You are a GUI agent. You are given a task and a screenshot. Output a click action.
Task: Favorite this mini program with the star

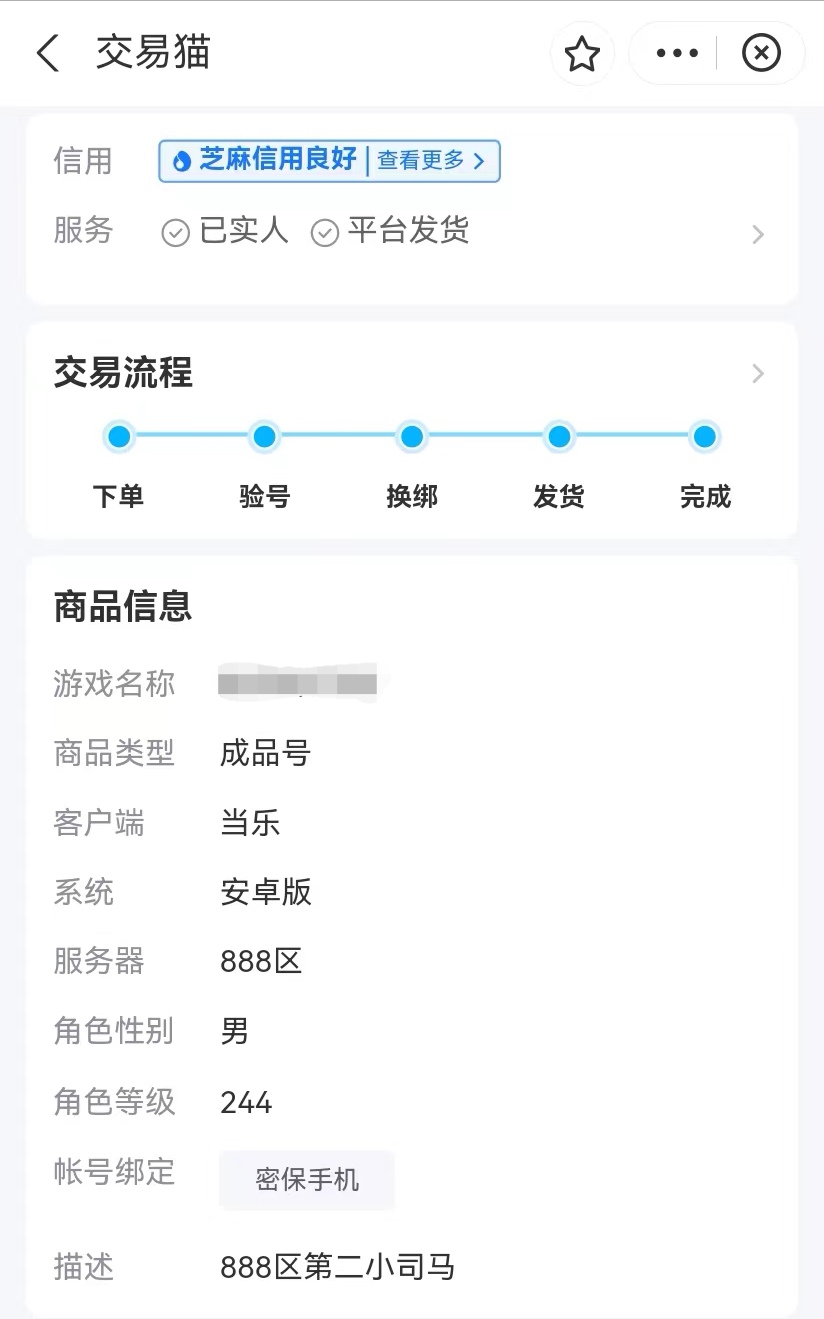click(x=582, y=54)
